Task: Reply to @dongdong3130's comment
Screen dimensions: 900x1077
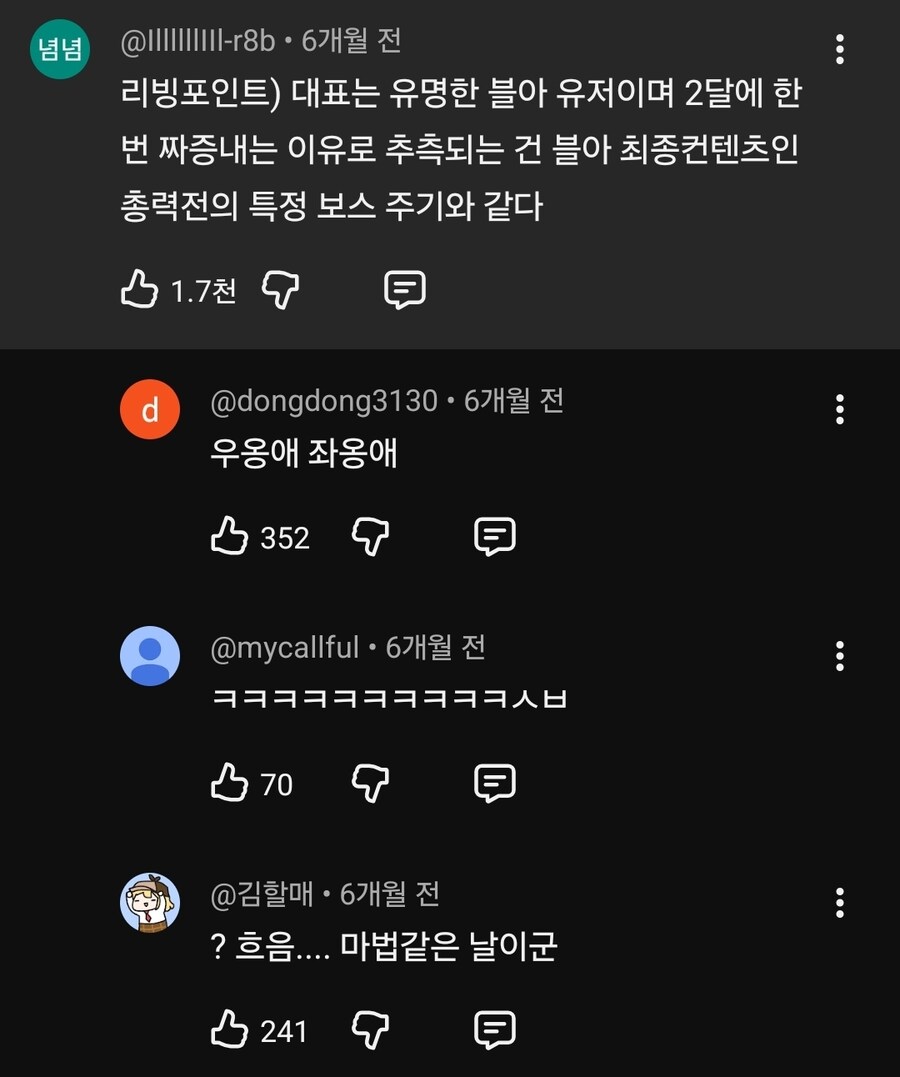Action: [494, 537]
